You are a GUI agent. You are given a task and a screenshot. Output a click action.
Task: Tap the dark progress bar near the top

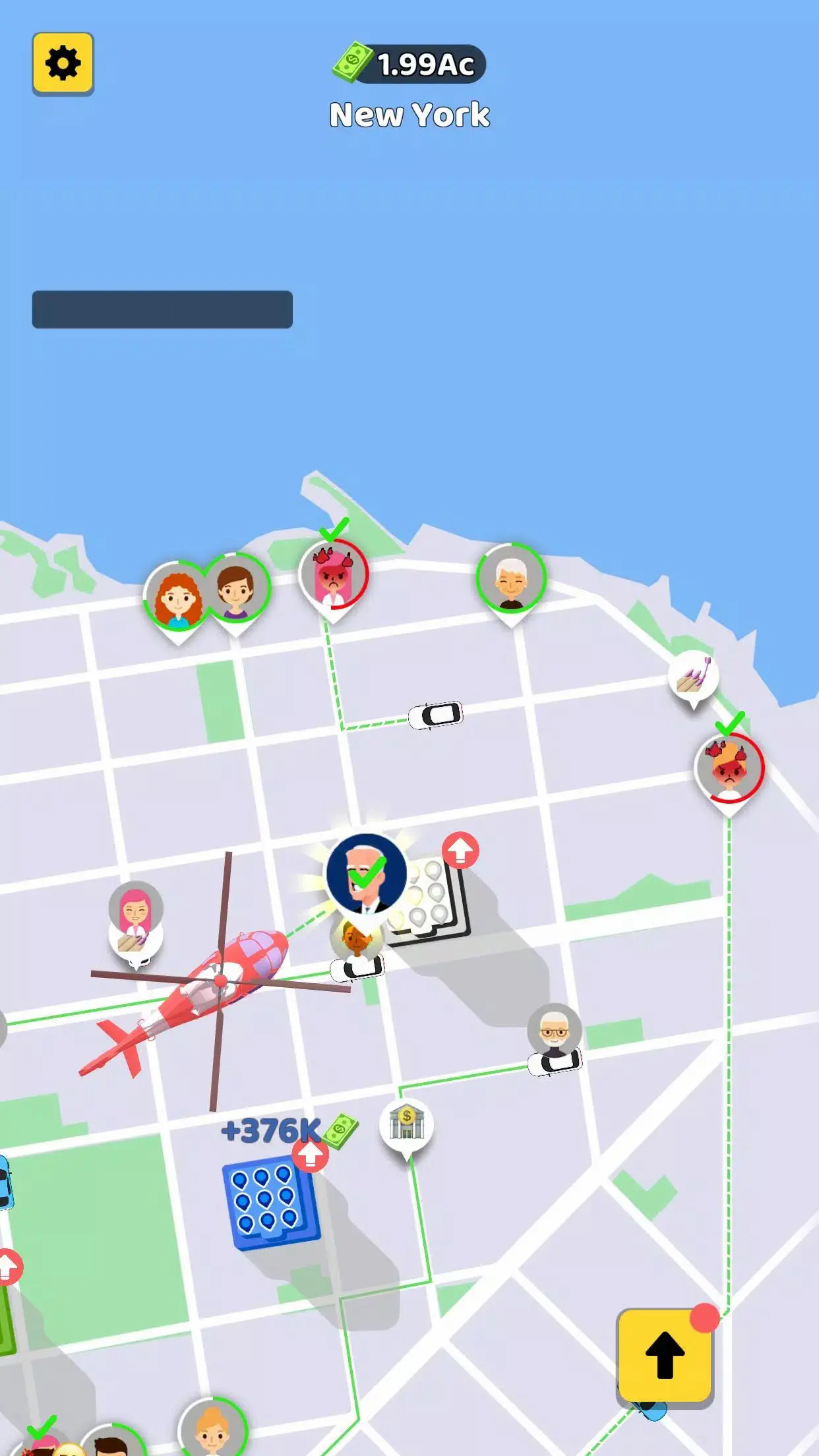(x=162, y=309)
